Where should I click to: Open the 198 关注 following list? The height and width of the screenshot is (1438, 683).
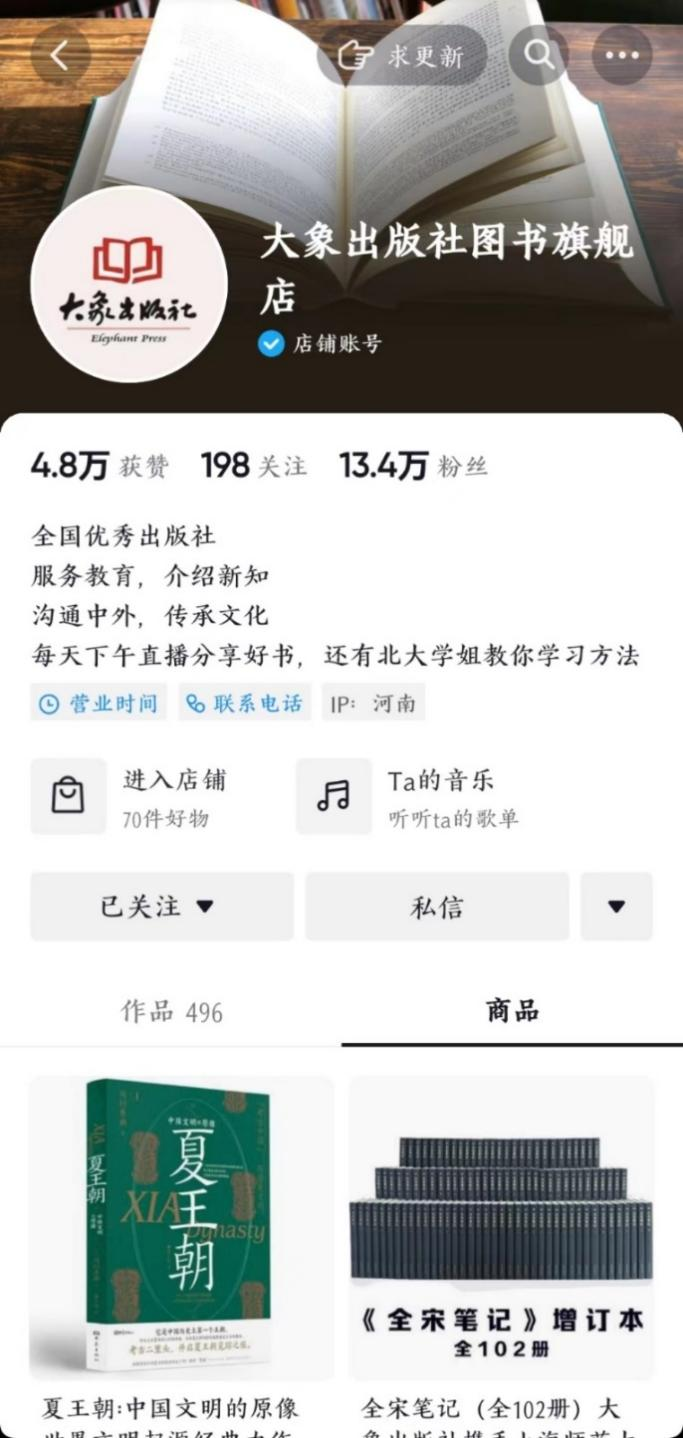[254, 466]
